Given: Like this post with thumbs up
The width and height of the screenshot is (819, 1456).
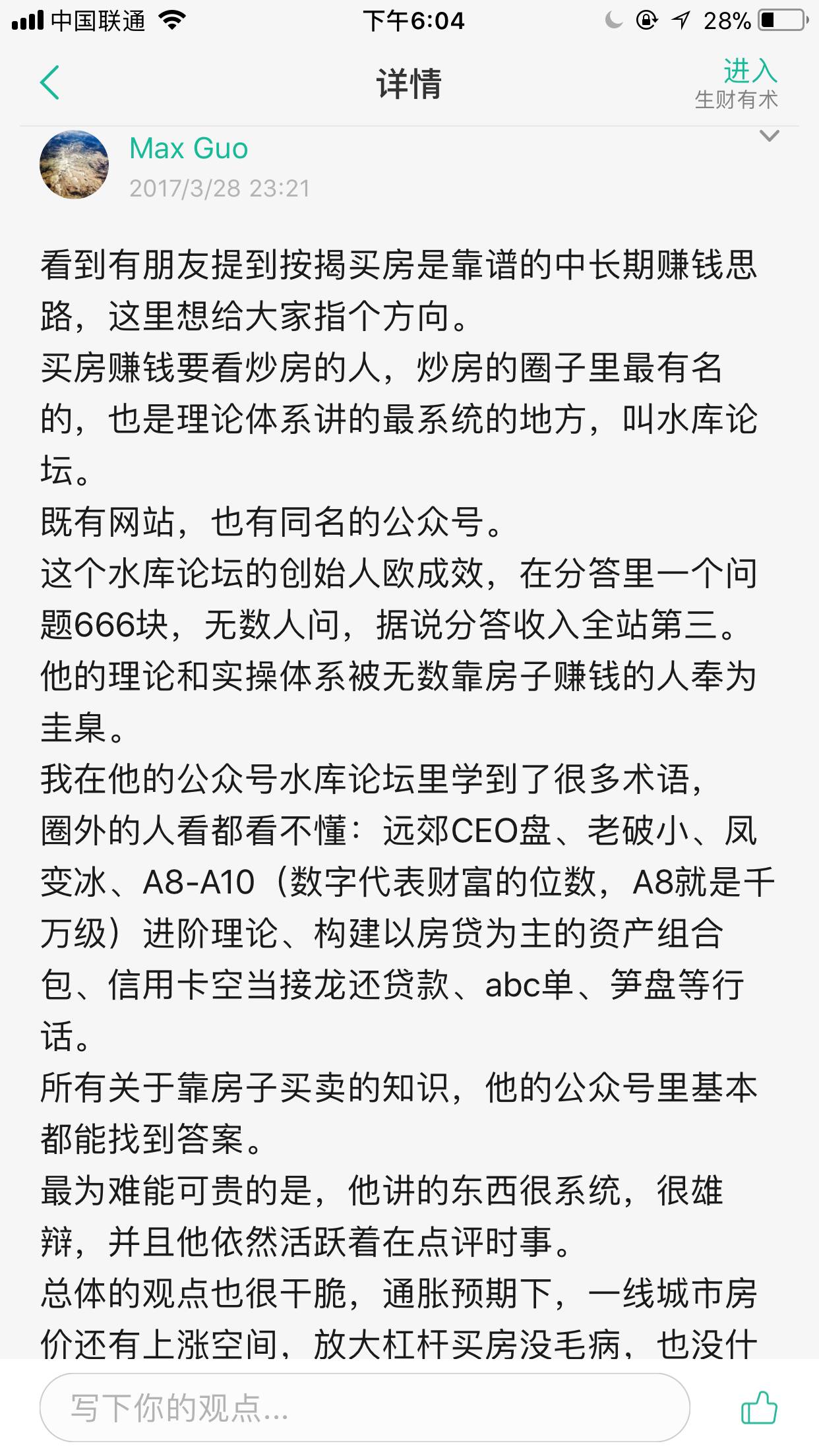Looking at the screenshot, I should 760,1407.
